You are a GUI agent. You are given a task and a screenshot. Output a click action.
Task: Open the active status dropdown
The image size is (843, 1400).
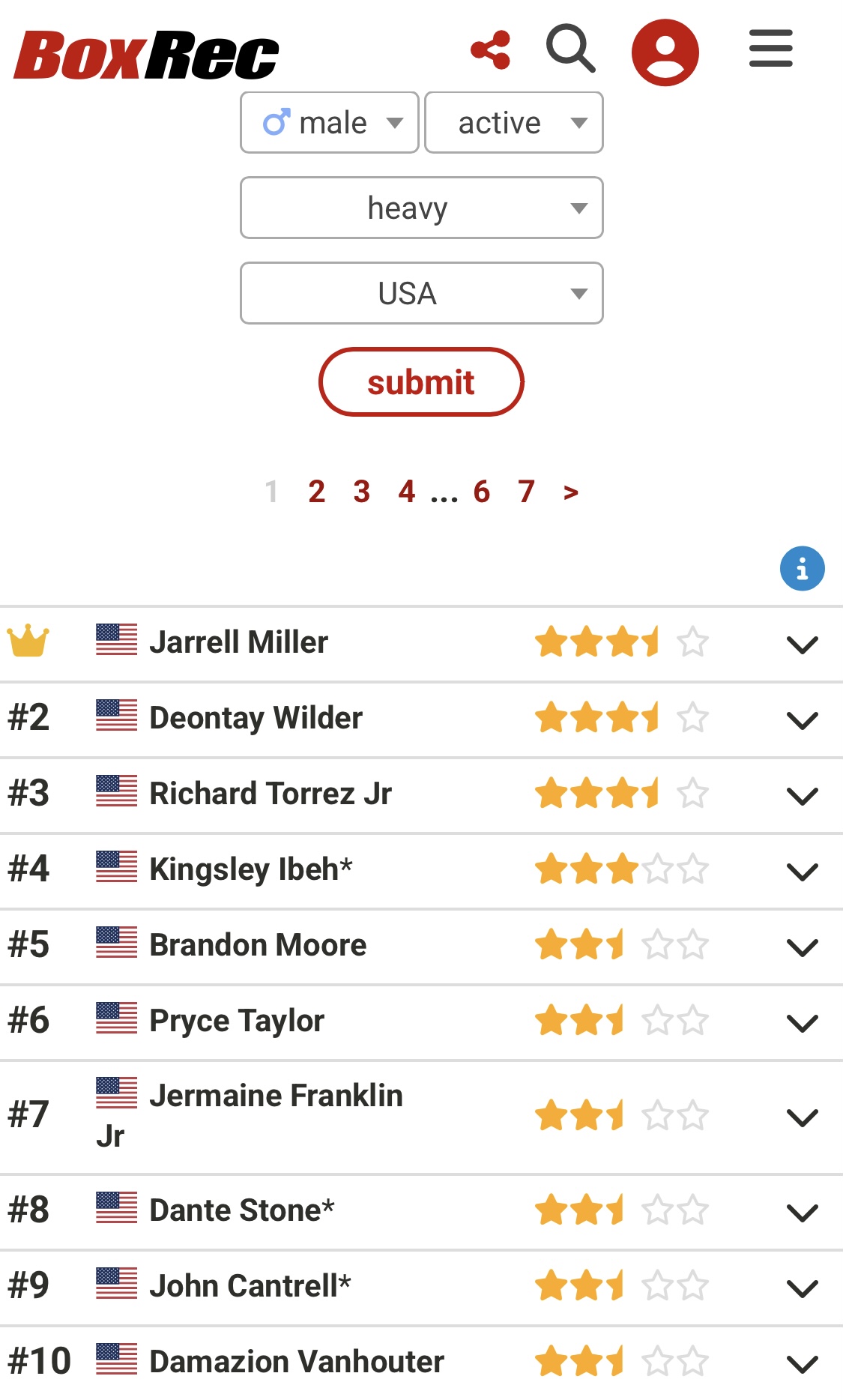[514, 123]
